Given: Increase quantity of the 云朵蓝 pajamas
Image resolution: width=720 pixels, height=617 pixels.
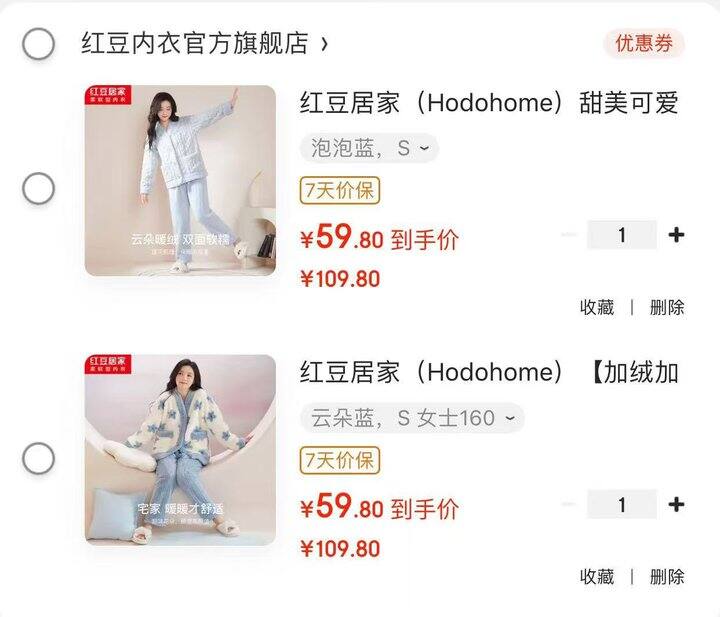Looking at the screenshot, I should (x=676, y=505).
